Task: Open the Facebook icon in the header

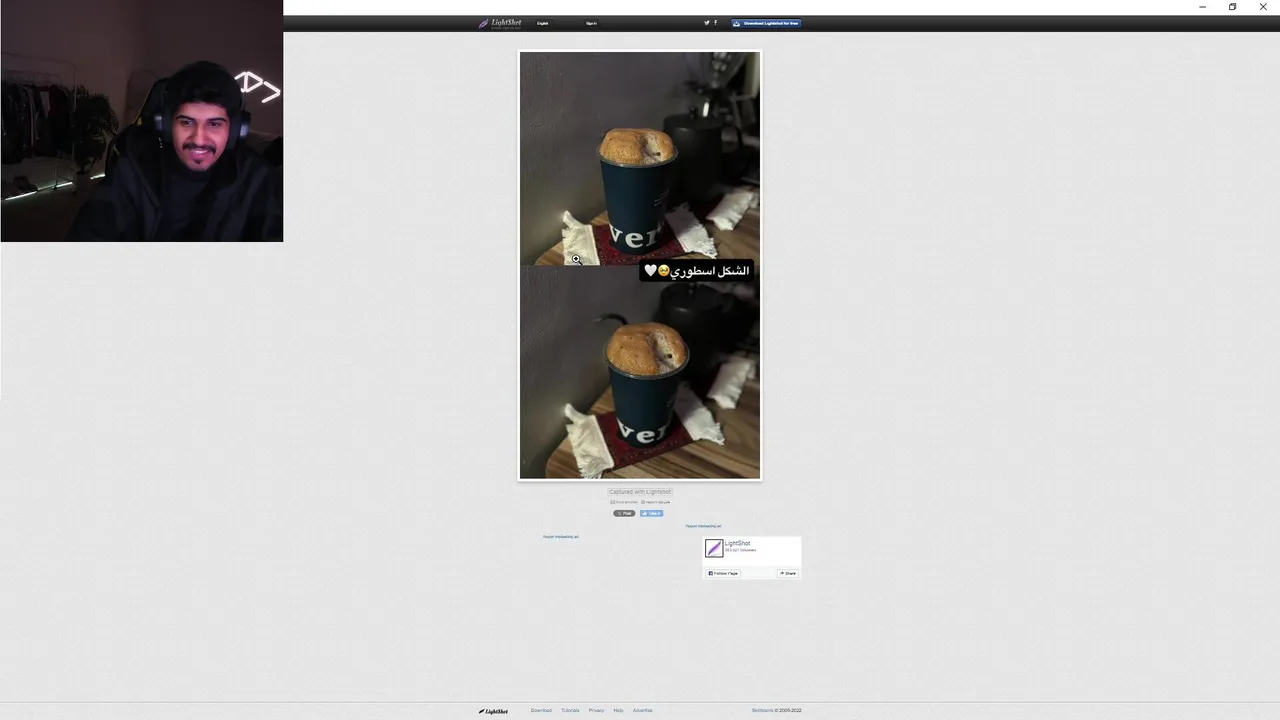Action: [715, 22]
